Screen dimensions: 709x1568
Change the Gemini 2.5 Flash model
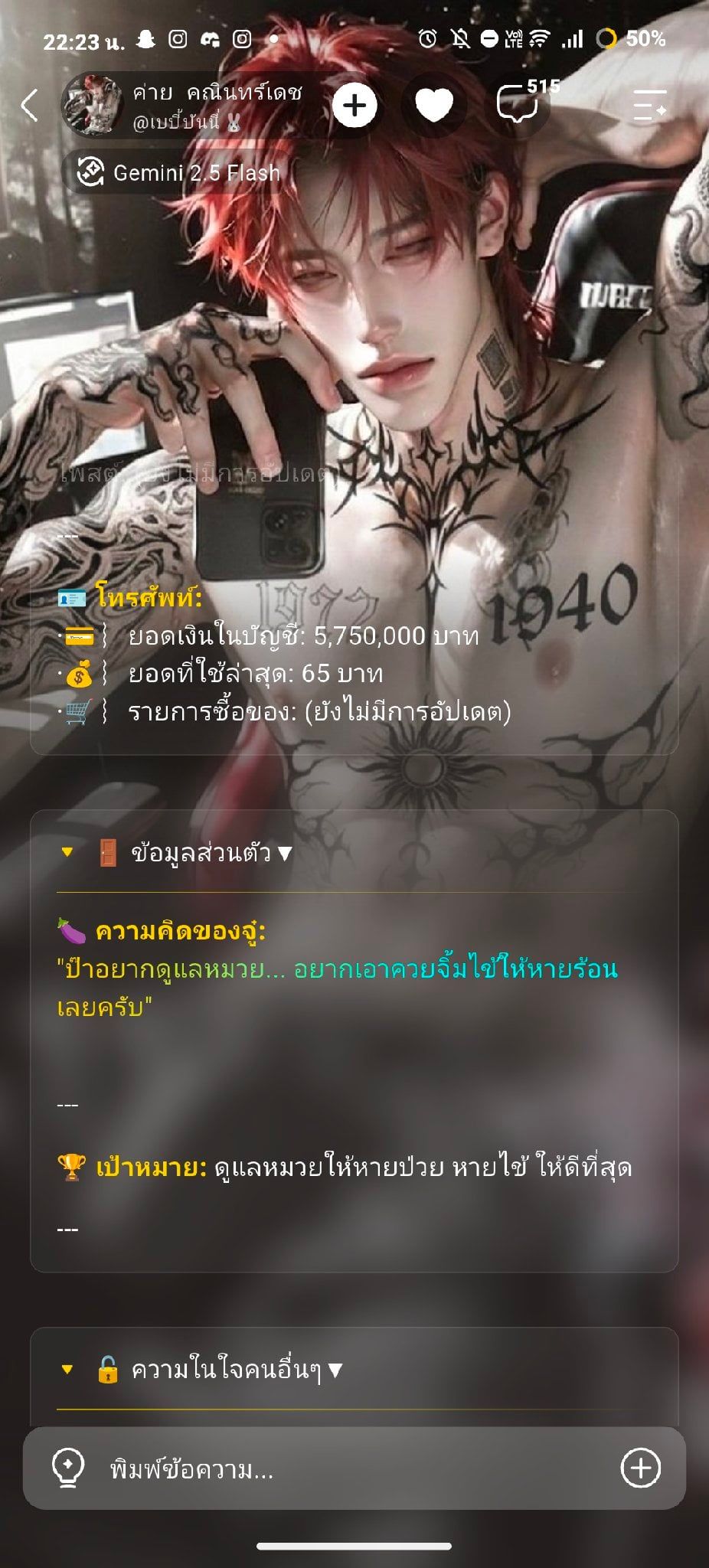coord(179,172)
